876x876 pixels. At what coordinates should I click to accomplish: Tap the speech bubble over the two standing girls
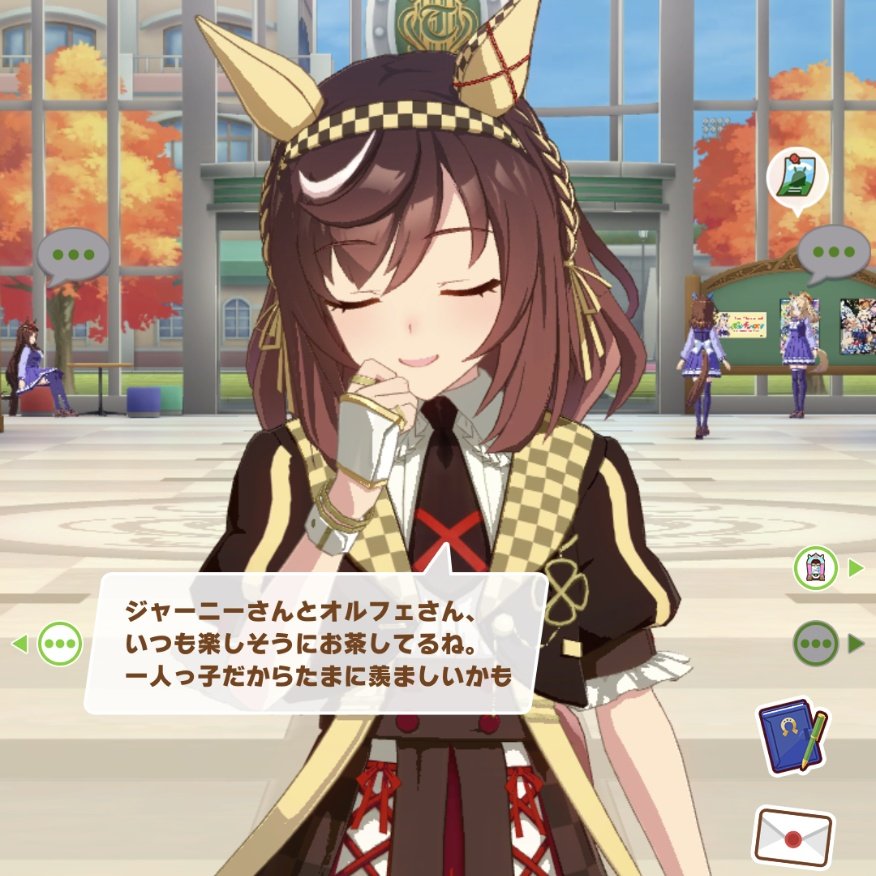click(833, 252)
